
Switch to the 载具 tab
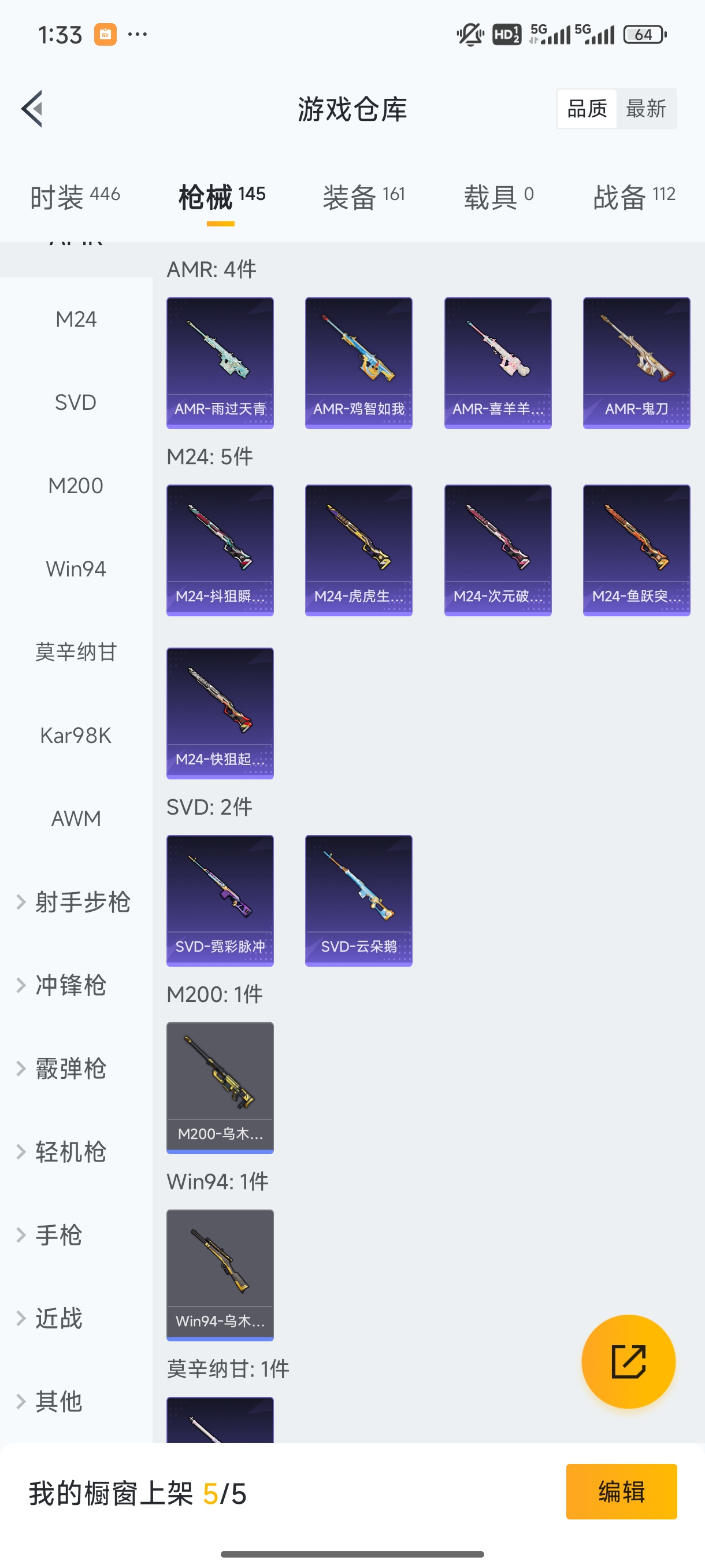click(498, 197)
